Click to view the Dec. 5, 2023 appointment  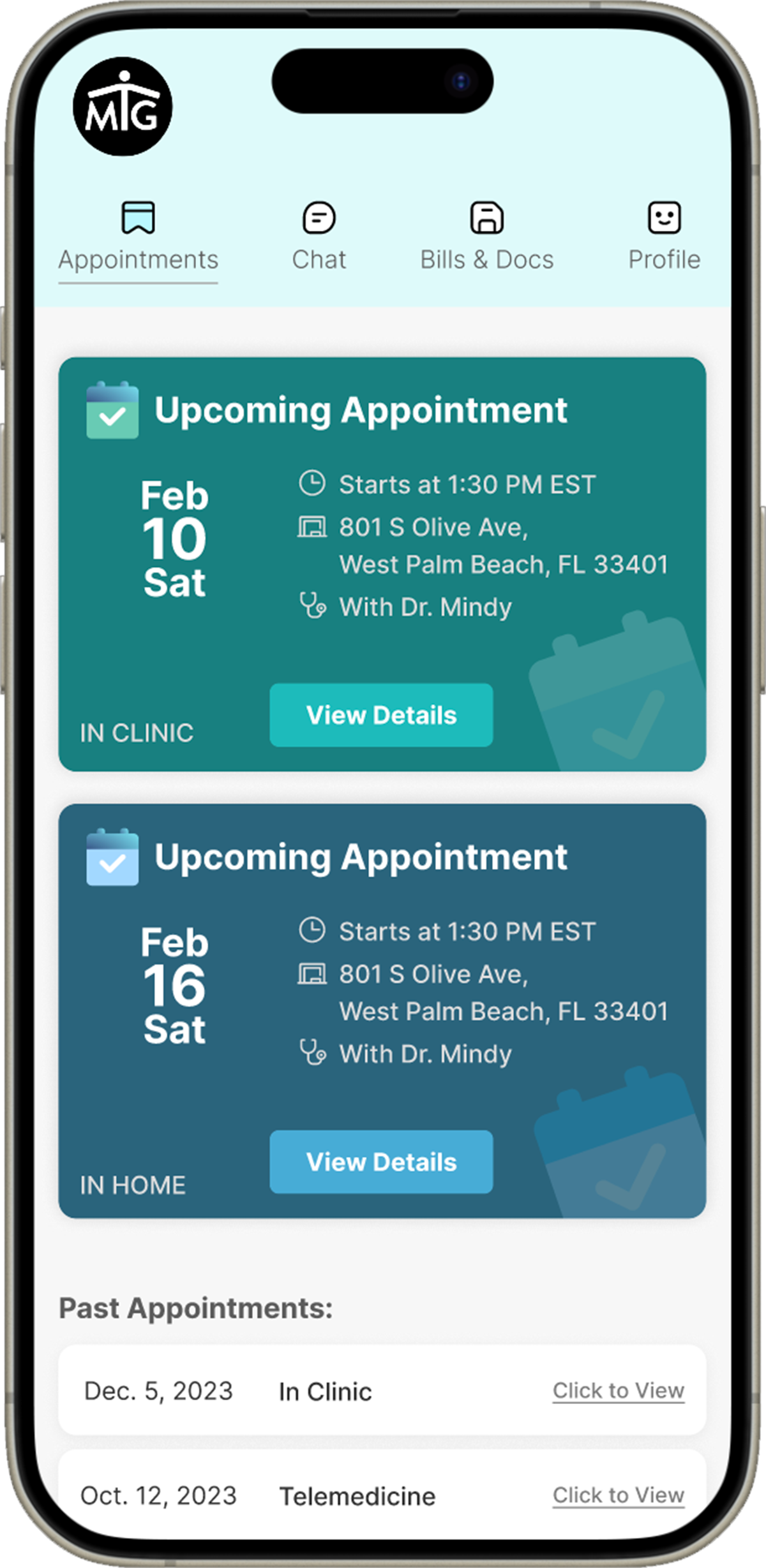619,1391
